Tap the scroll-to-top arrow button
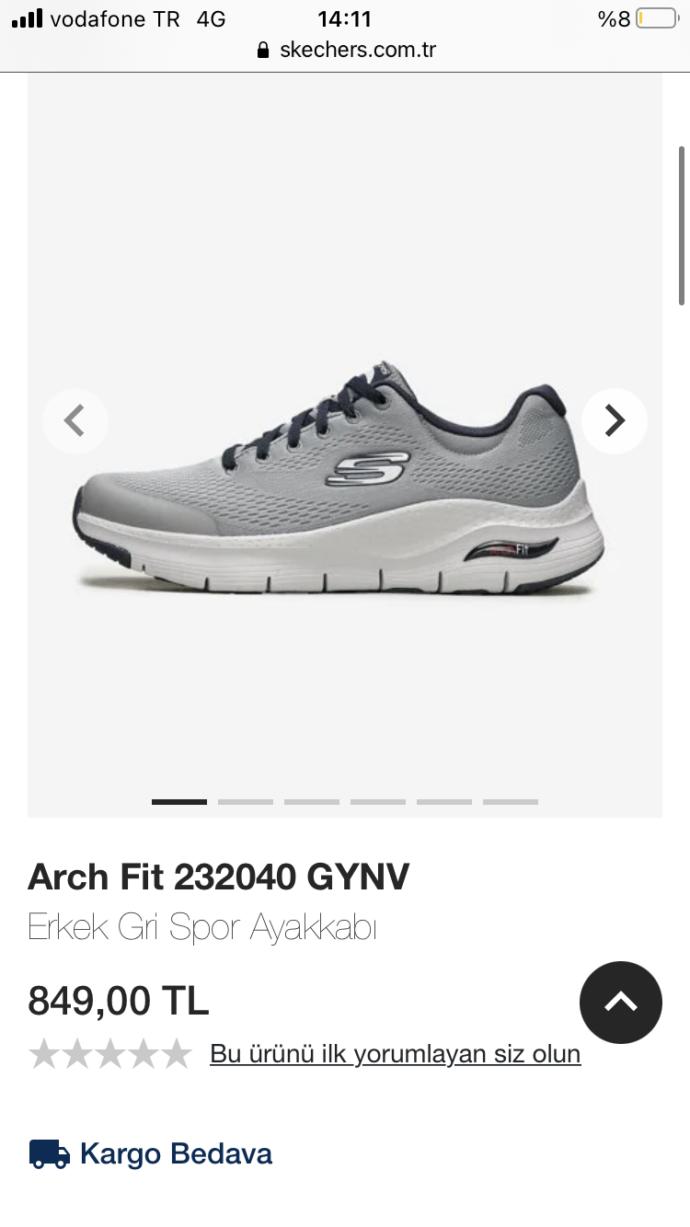Screen dimensions: 690x1227 pos(620,1002)
